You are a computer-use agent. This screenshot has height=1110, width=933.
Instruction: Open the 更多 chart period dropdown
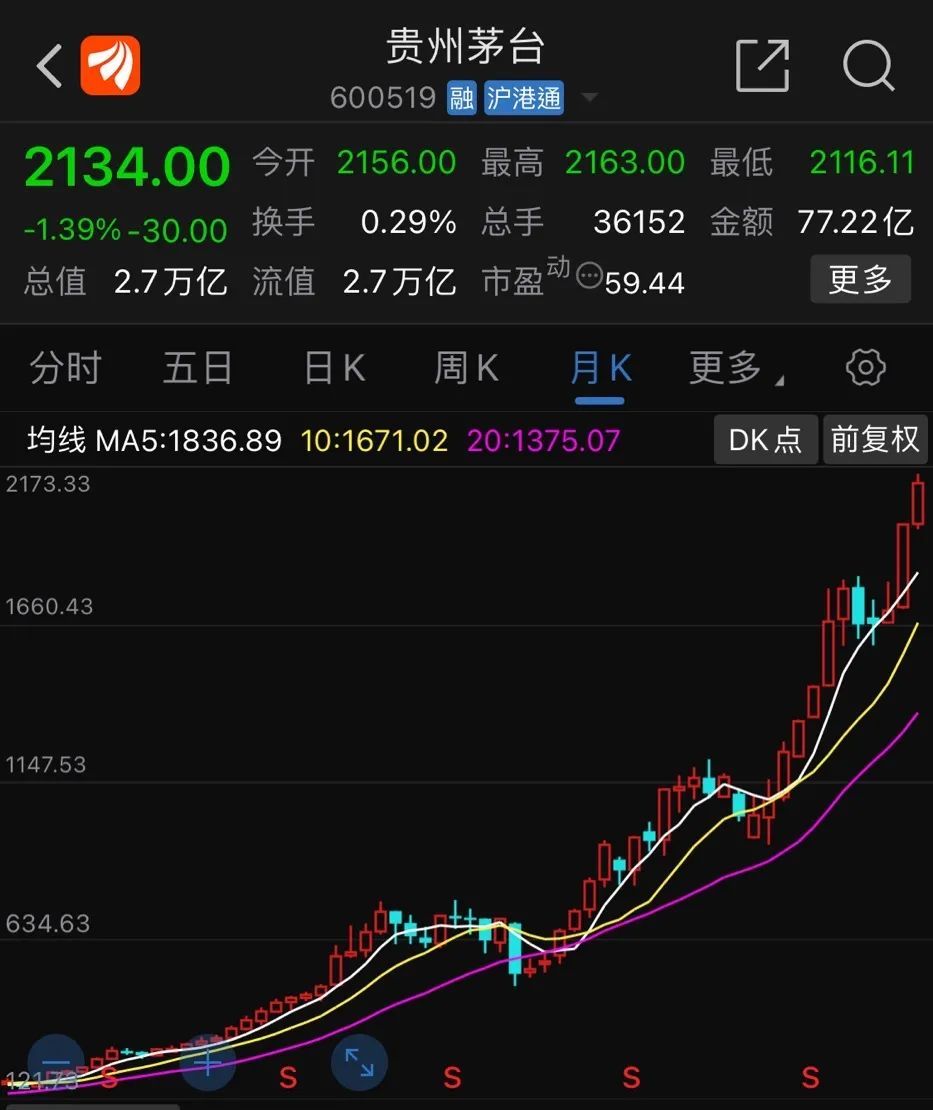[733, 368]
